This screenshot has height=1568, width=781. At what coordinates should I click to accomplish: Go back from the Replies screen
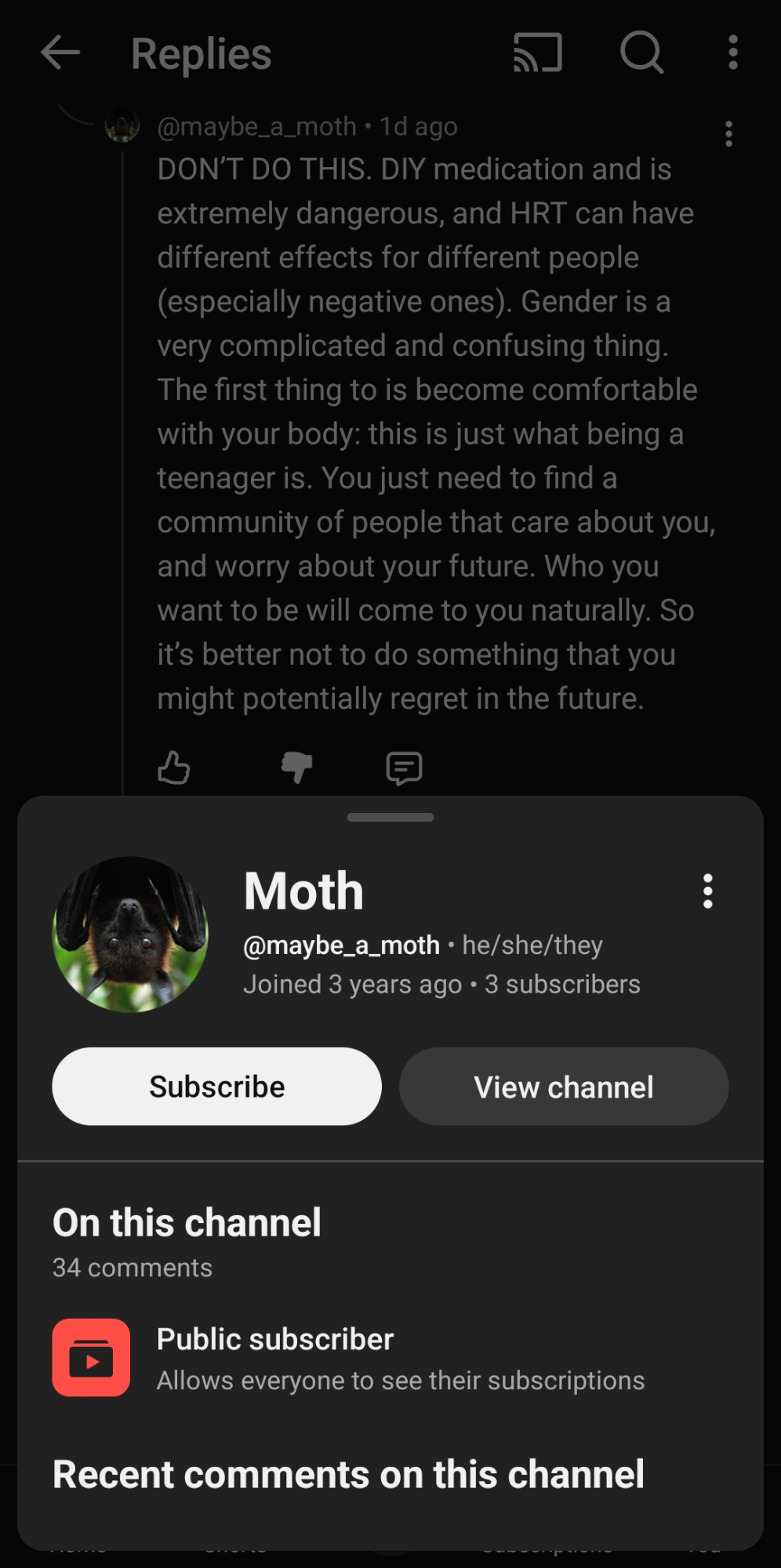coord(60,53)
